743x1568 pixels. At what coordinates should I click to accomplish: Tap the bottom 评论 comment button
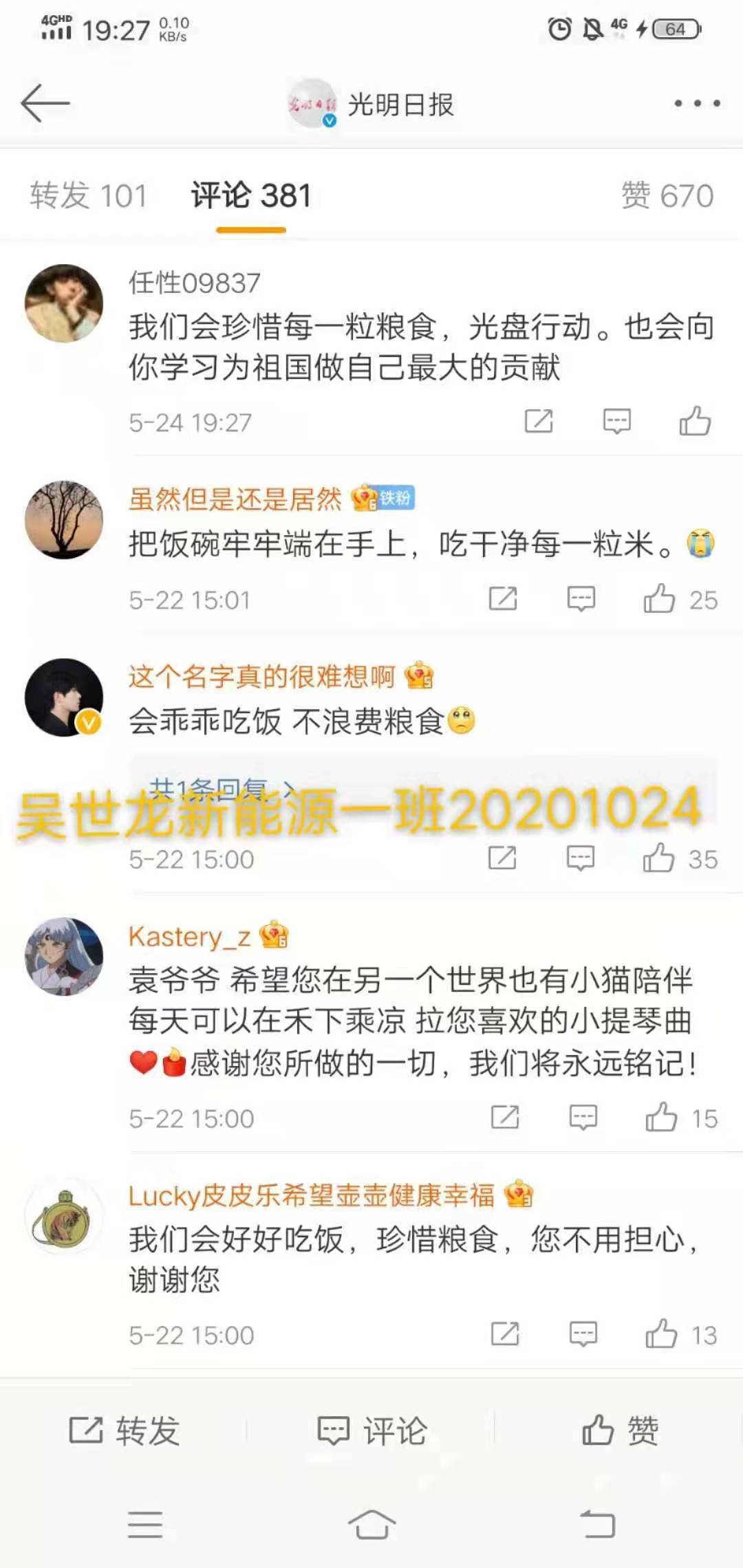tap(371, 1430)
